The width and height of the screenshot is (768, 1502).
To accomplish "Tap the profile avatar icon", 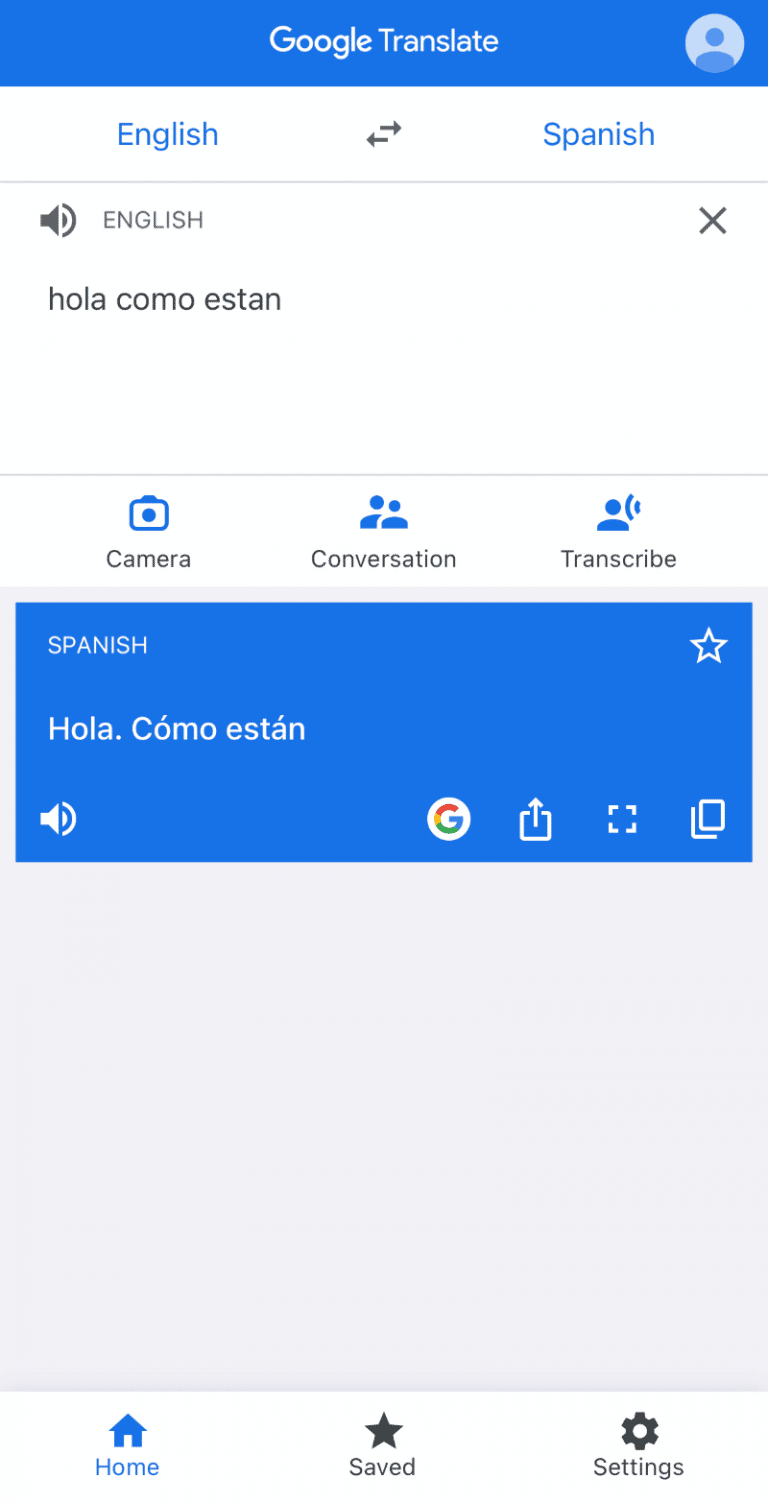I will (x=714, y=43).
